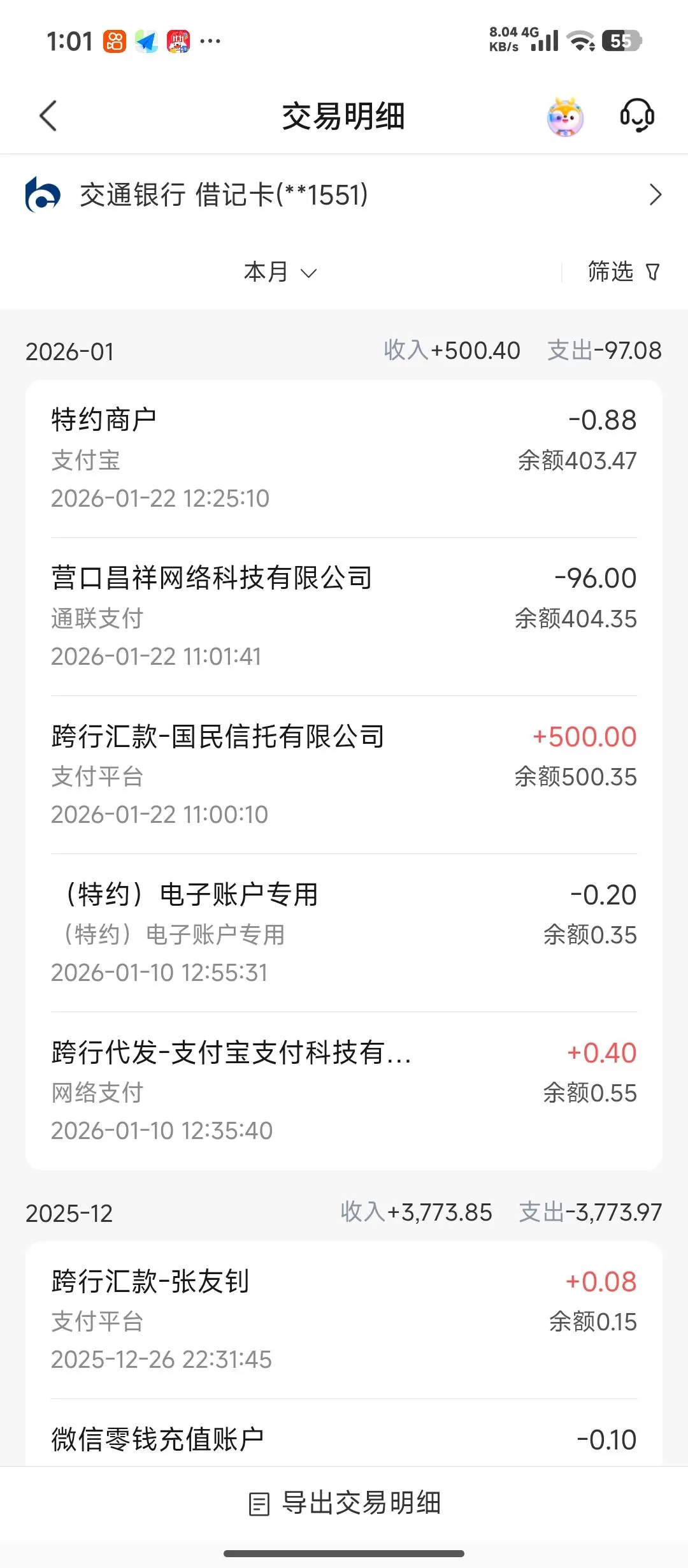The image size is (688, 1568).
Task: Open the 跨行汇款-国民信托有限公司 +500.00 record
Action: pos(344,773)
